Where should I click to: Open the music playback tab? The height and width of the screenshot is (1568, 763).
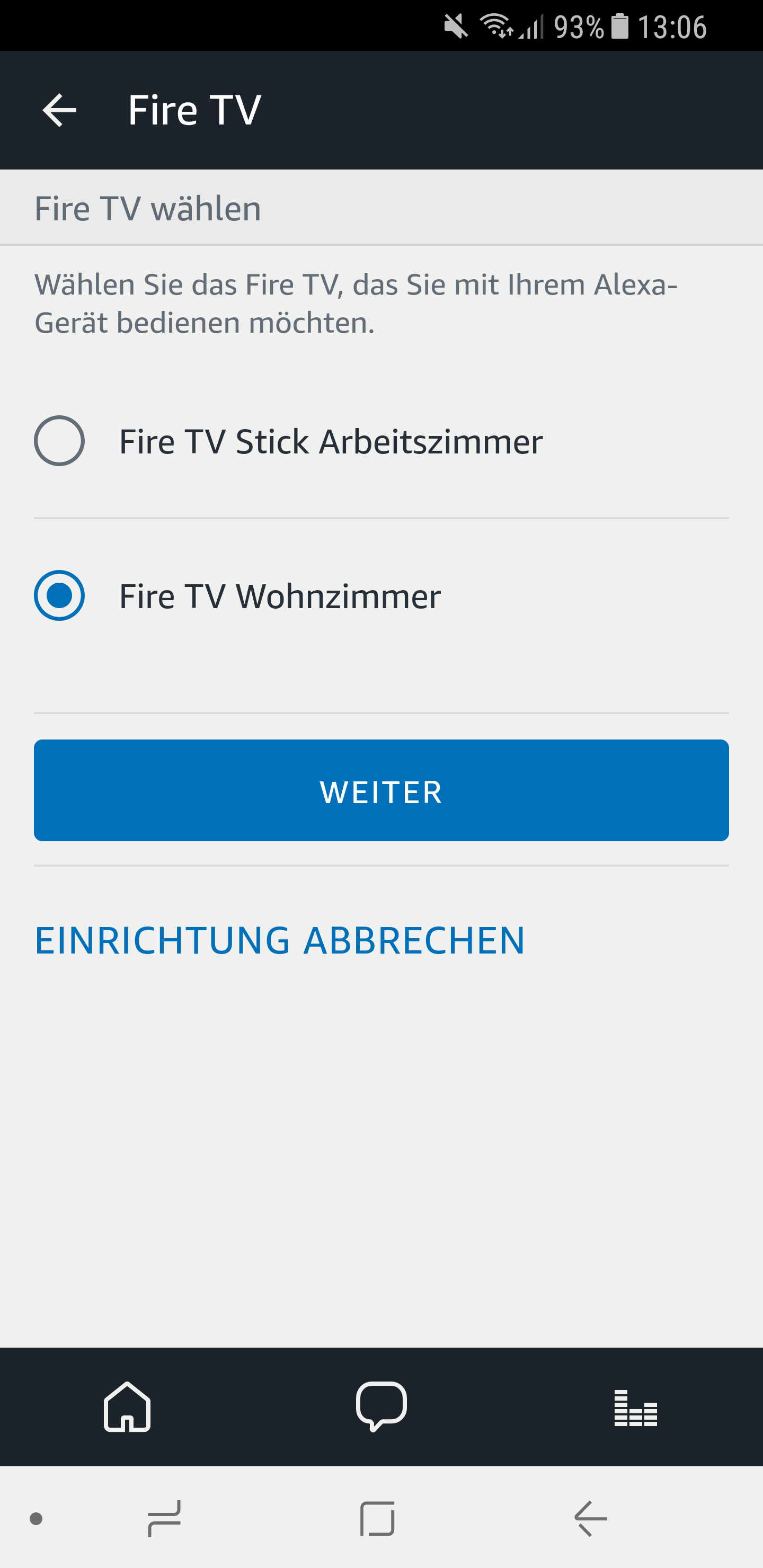click(x=635, y=1406)
